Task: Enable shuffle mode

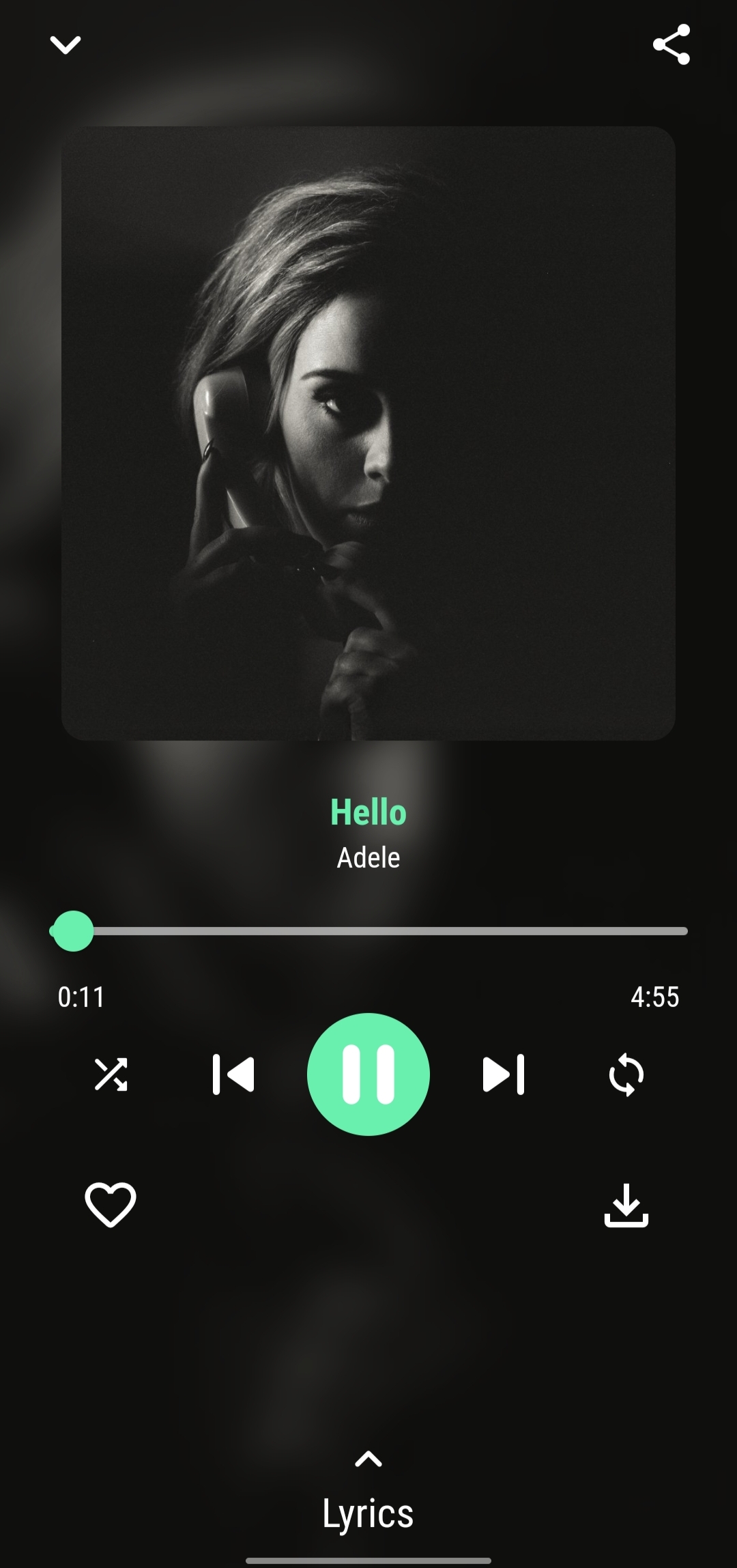Action: coord(111,1074)
